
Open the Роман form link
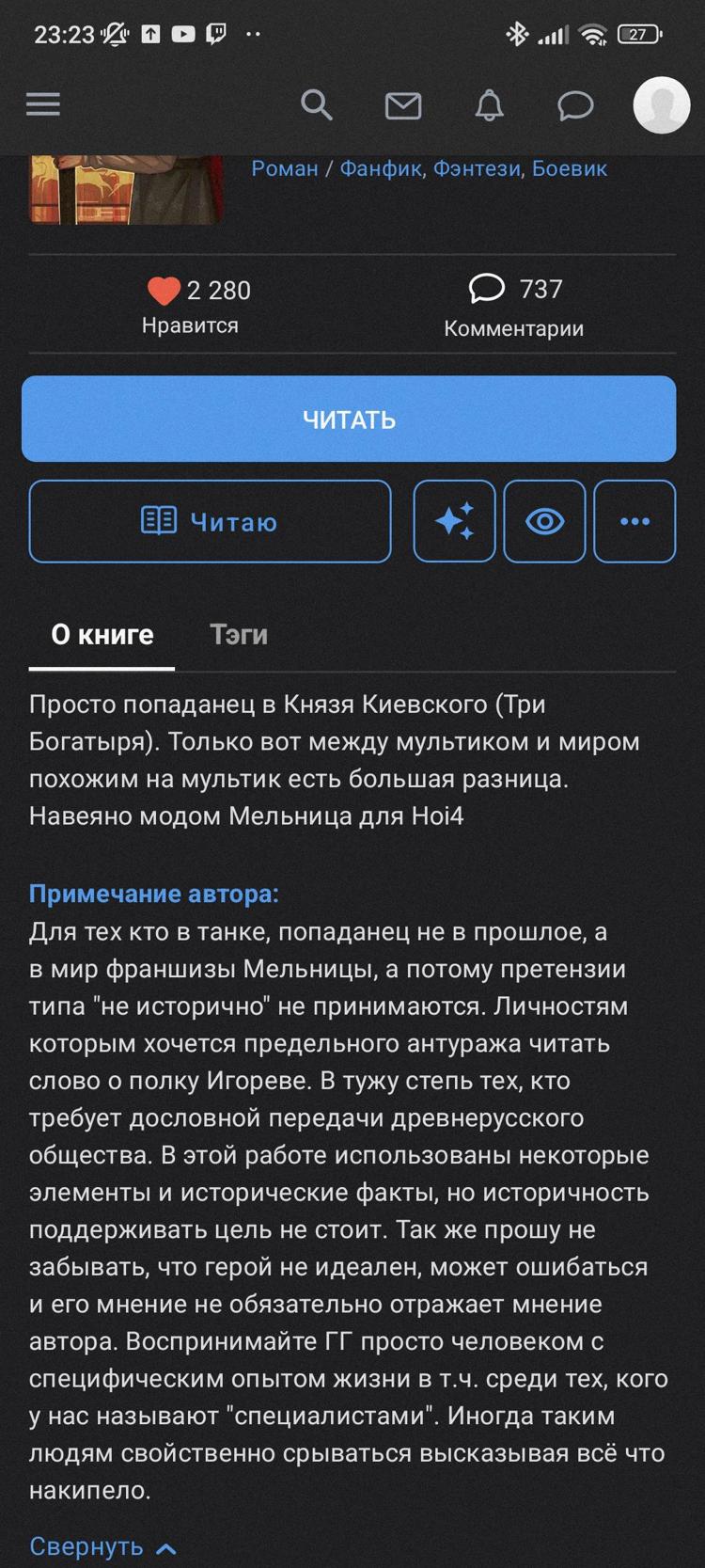point(284,168)
